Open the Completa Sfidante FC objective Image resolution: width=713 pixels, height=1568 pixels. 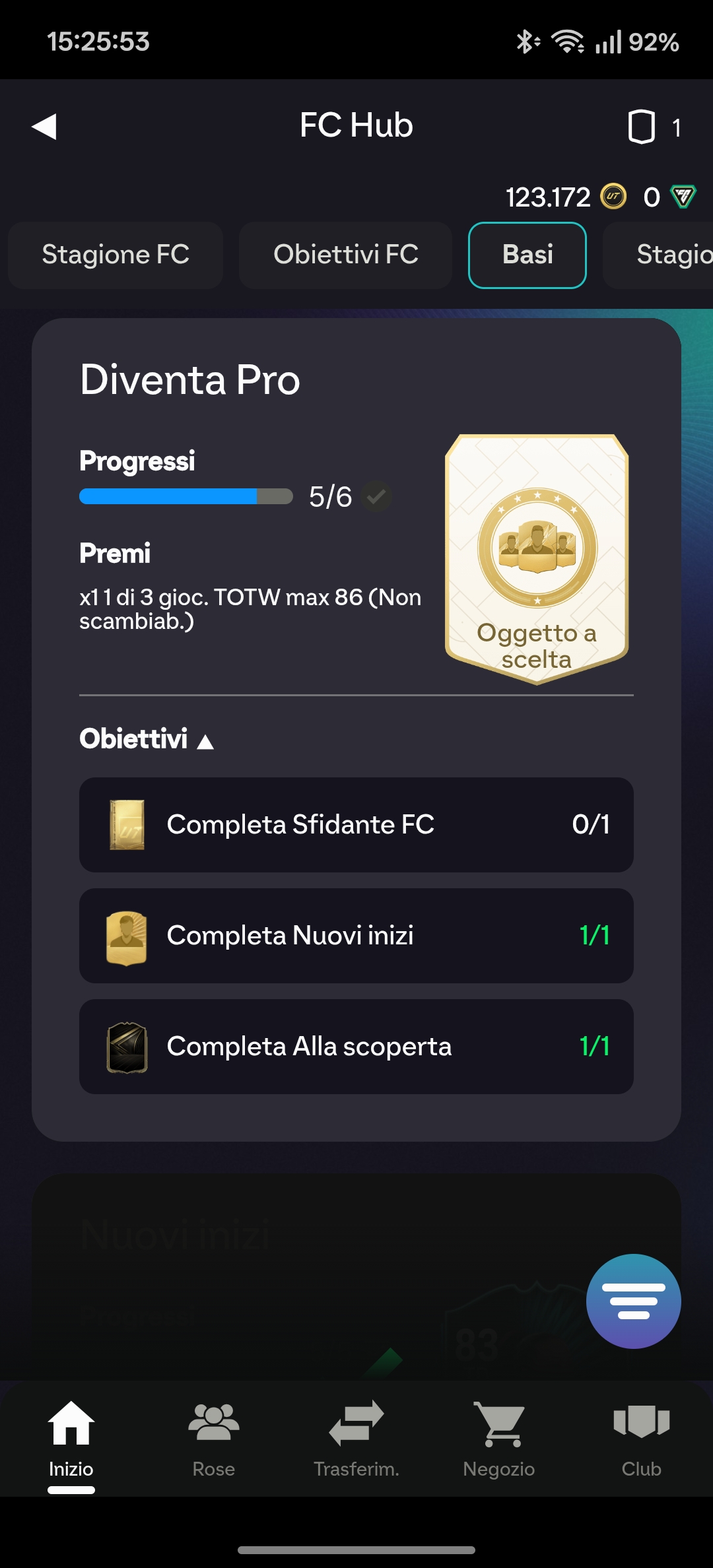[356, 825]
